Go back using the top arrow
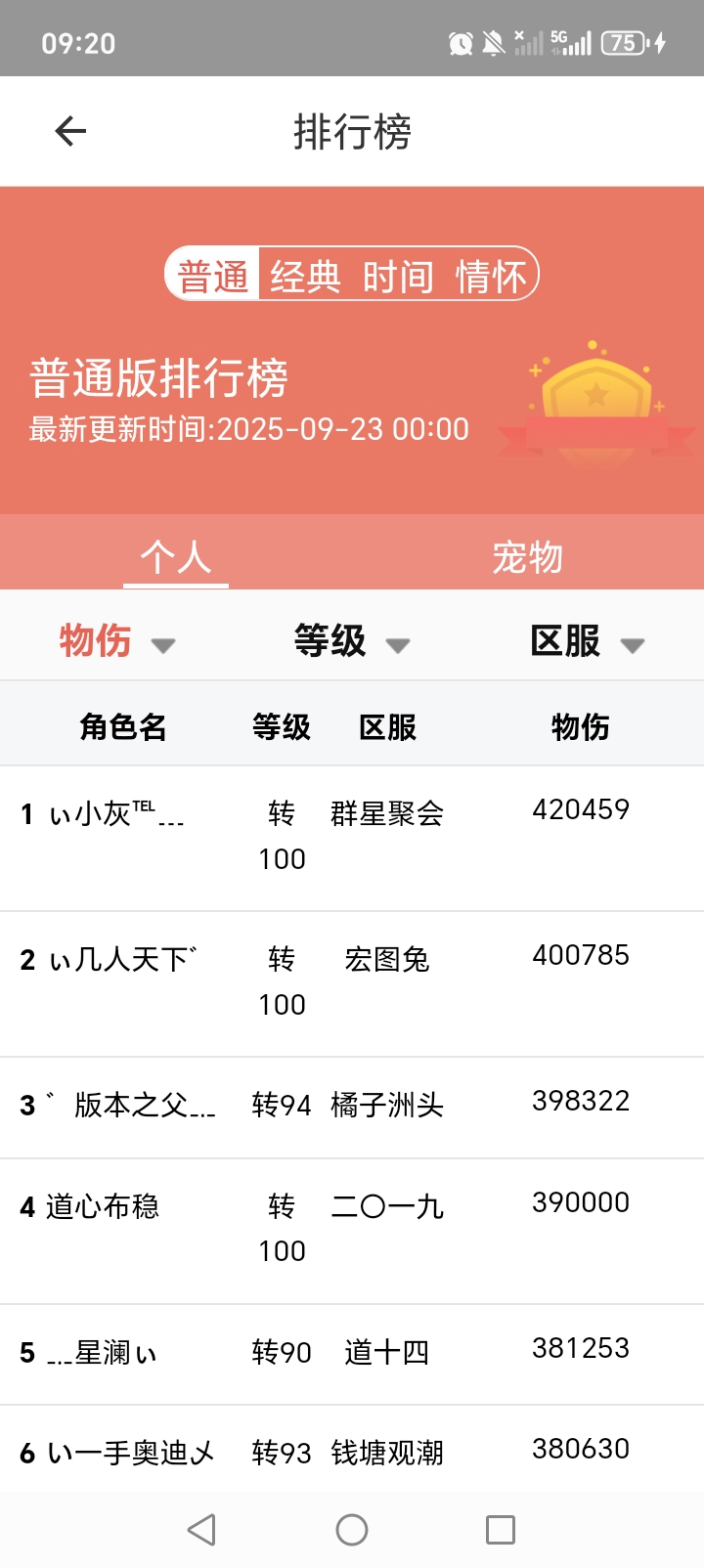Screen dimensions: 704x1568 70,131
